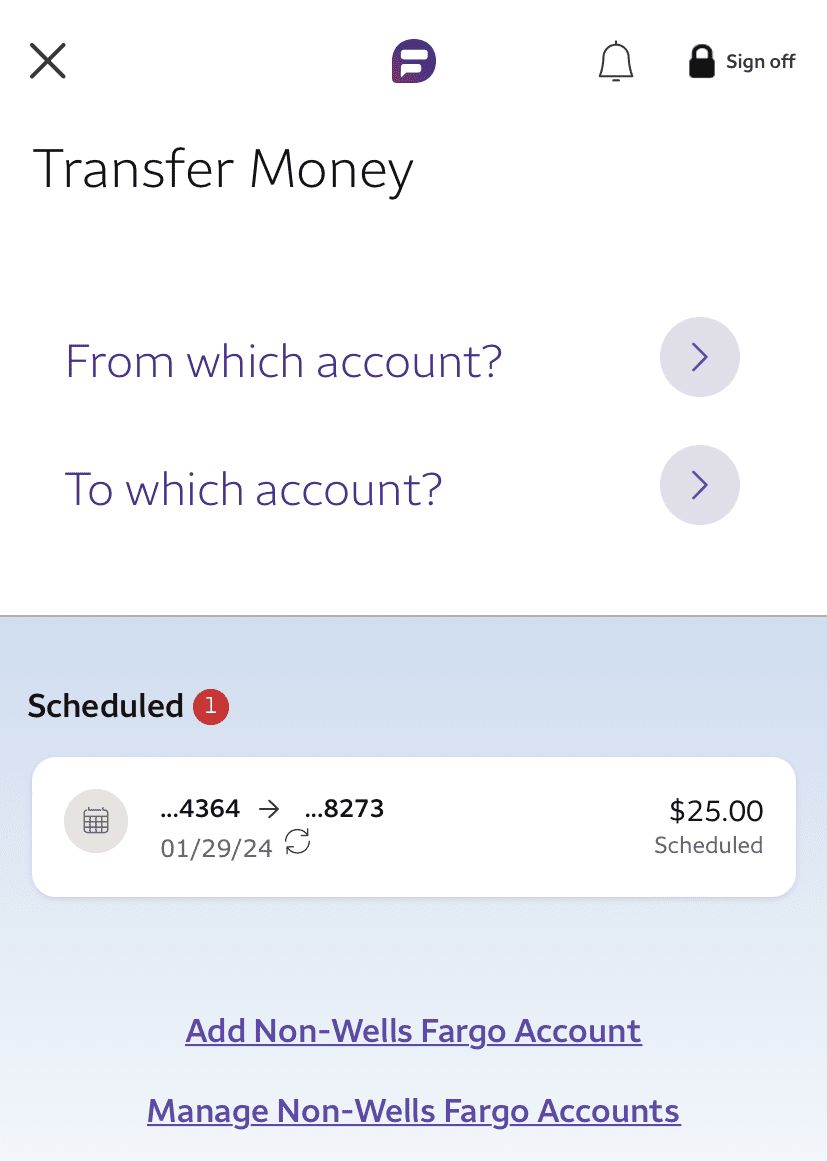
Task: Select the lock icon next to Sign off
Action: coord(702,61)
